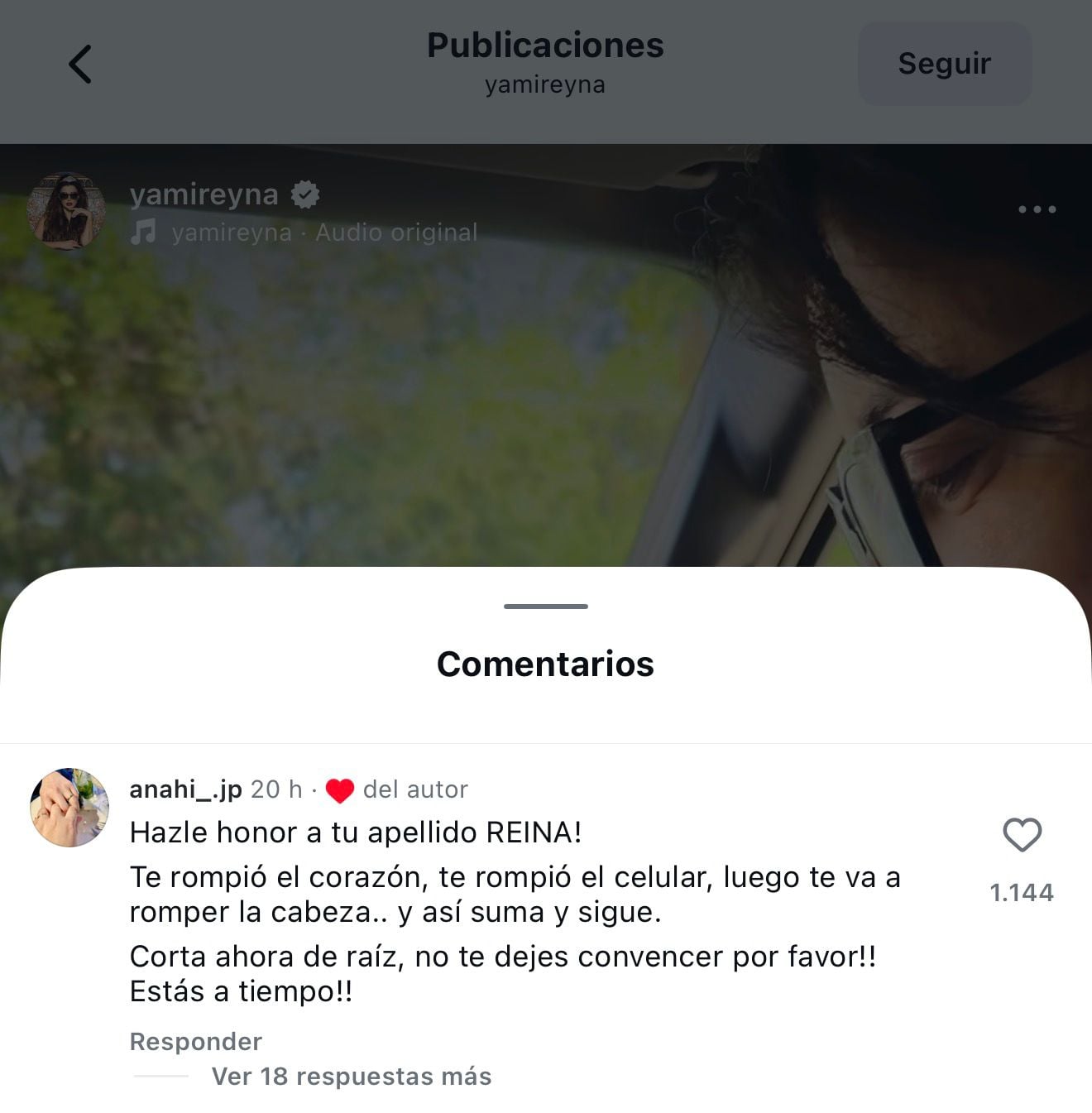1092x1113 pixels.
Task: Open anahi_.jp's profile avatar
Action: click(69, 807)
